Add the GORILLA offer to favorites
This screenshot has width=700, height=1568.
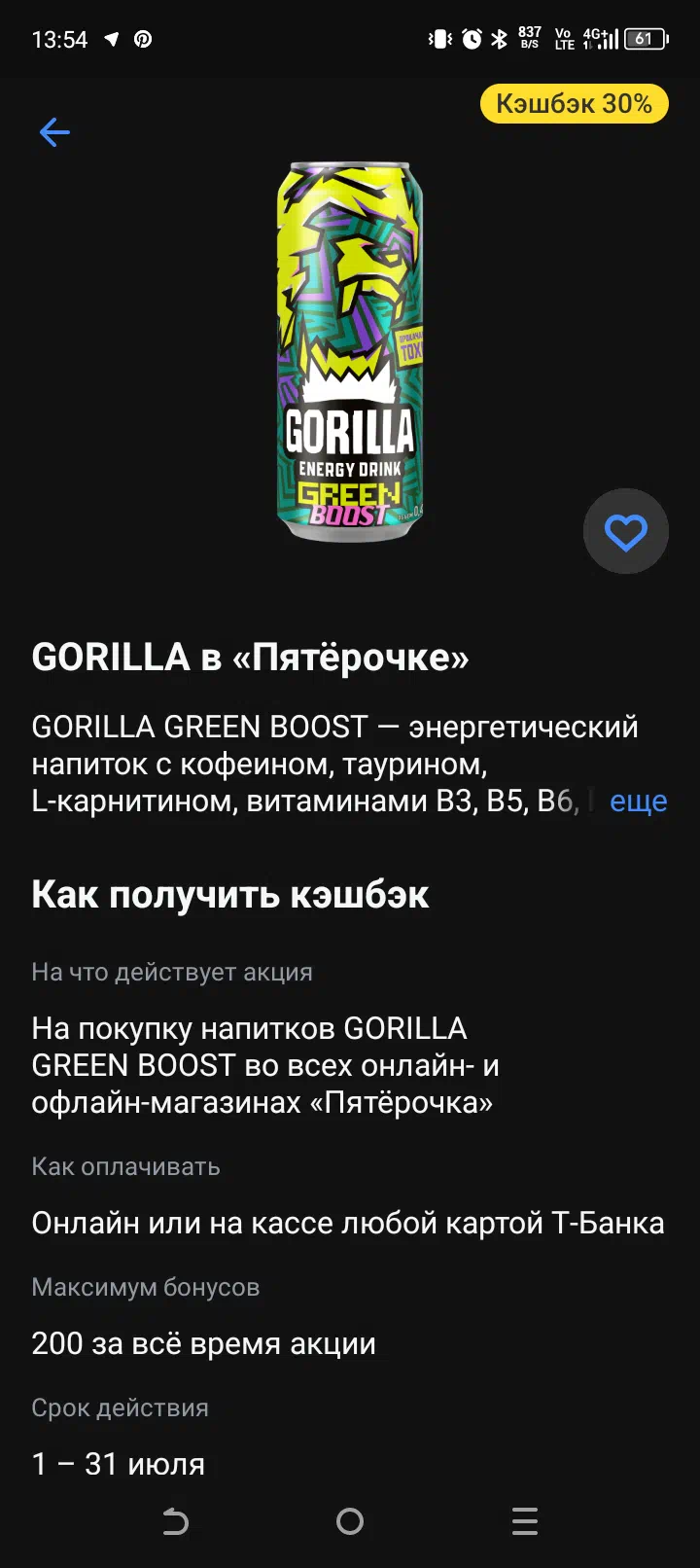pos(625,531)
